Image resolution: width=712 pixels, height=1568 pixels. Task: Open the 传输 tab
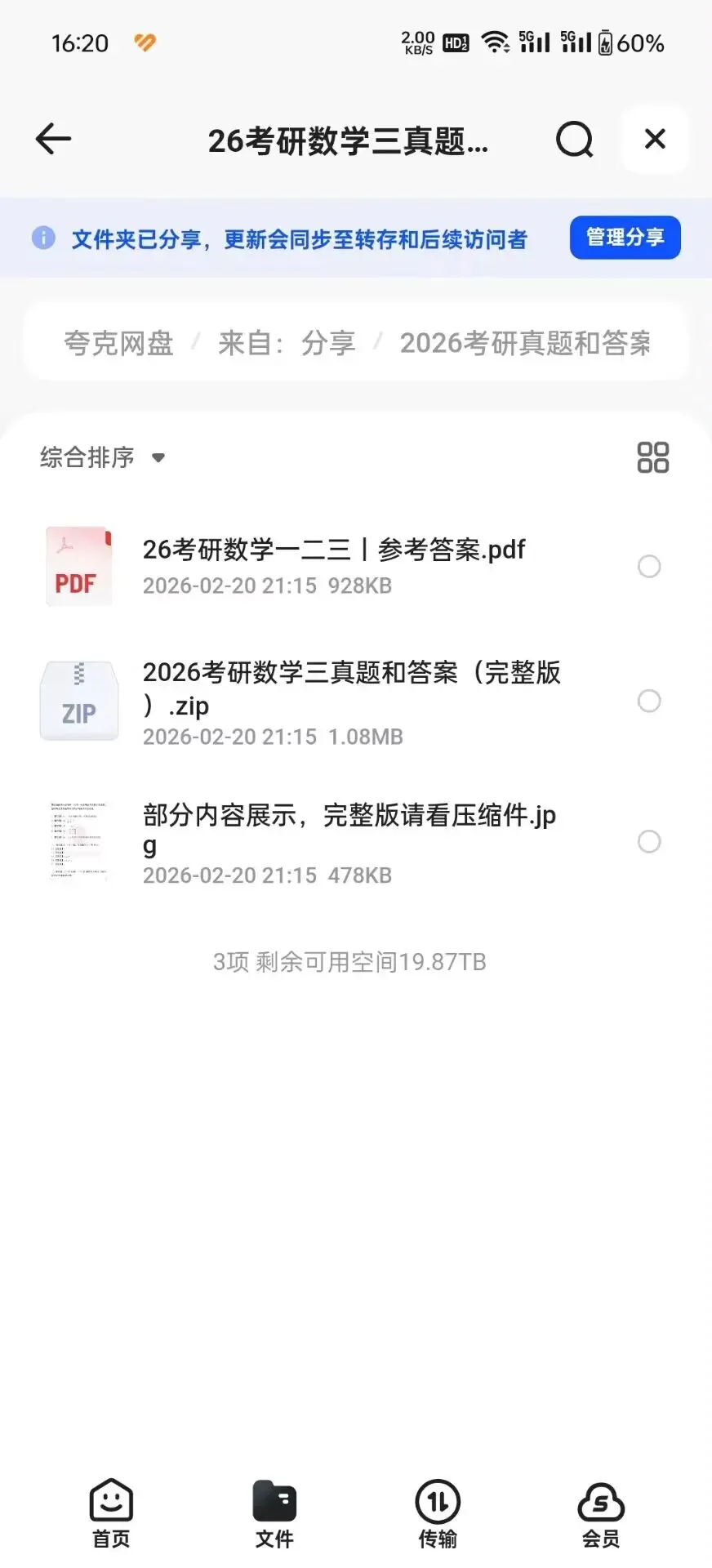[x=438, y=1514]
